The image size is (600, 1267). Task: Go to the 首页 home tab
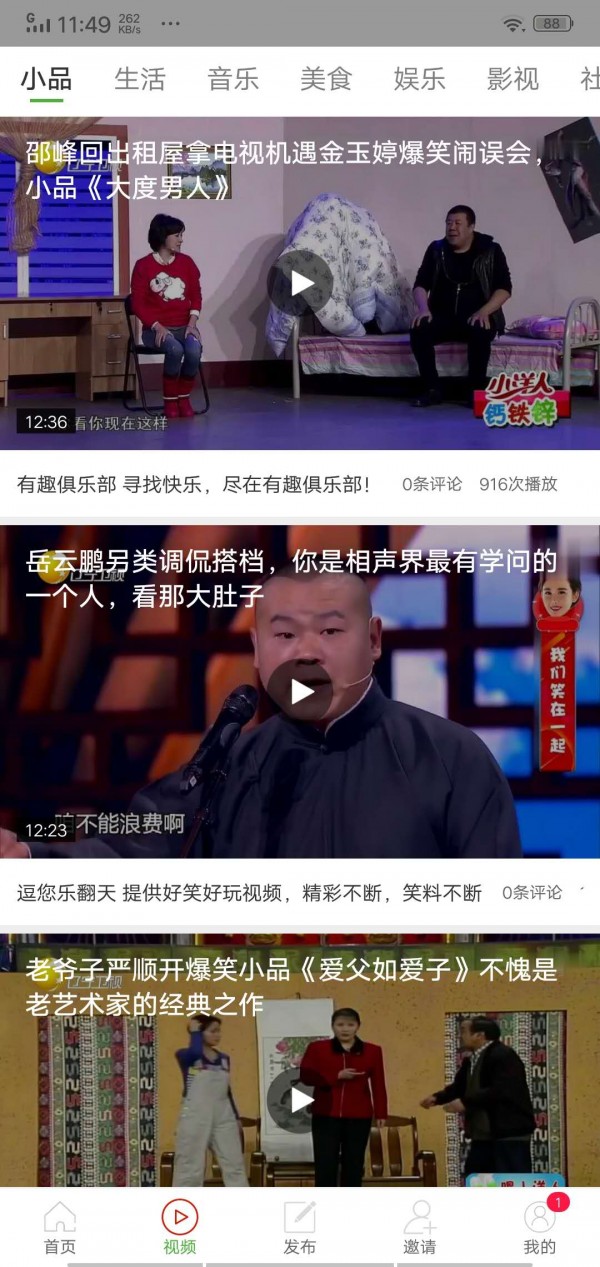59,1227
